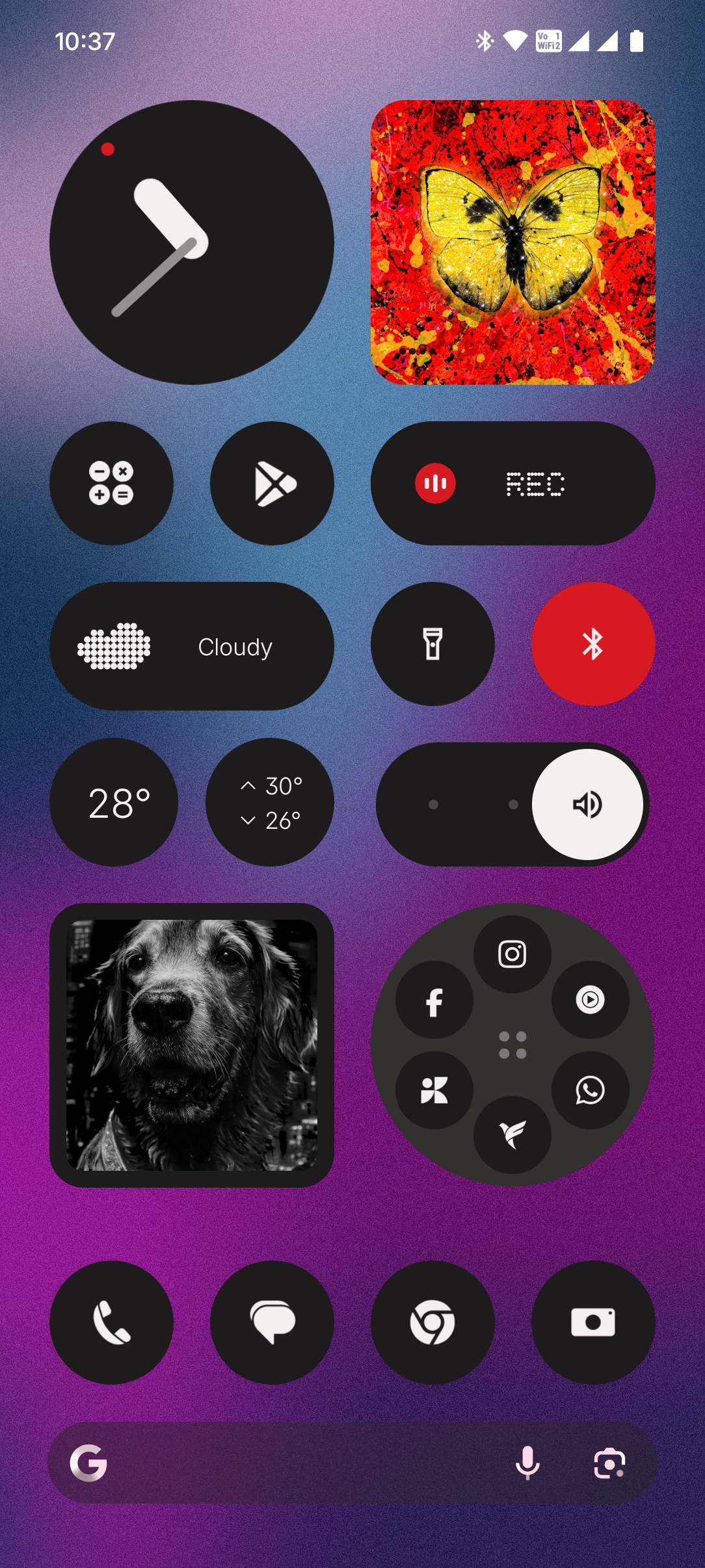Launch the Calculator app
This screenshot has width=705, height=1568.
coord(111,483)
